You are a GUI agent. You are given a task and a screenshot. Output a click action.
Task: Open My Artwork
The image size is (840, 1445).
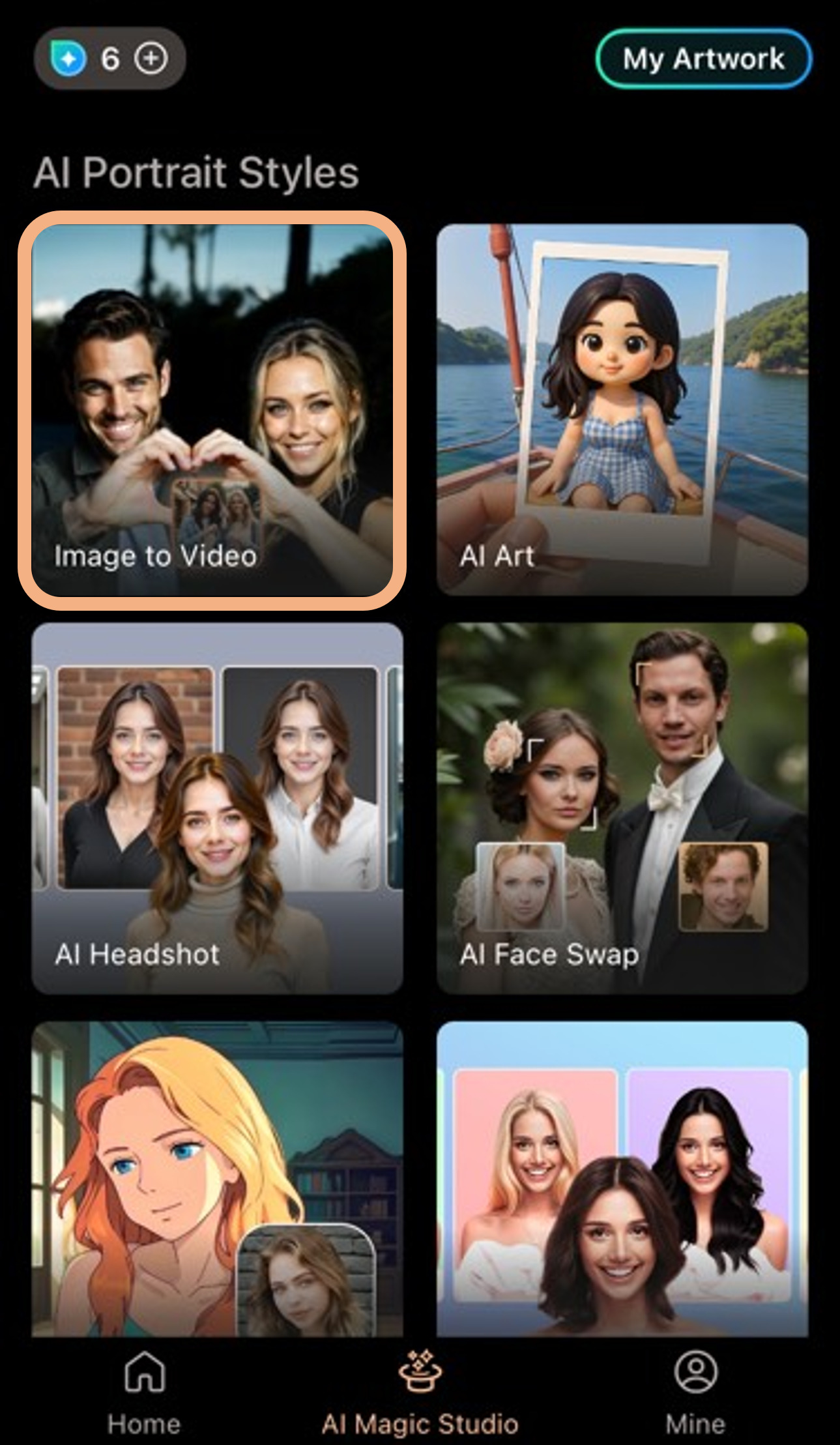702,60
